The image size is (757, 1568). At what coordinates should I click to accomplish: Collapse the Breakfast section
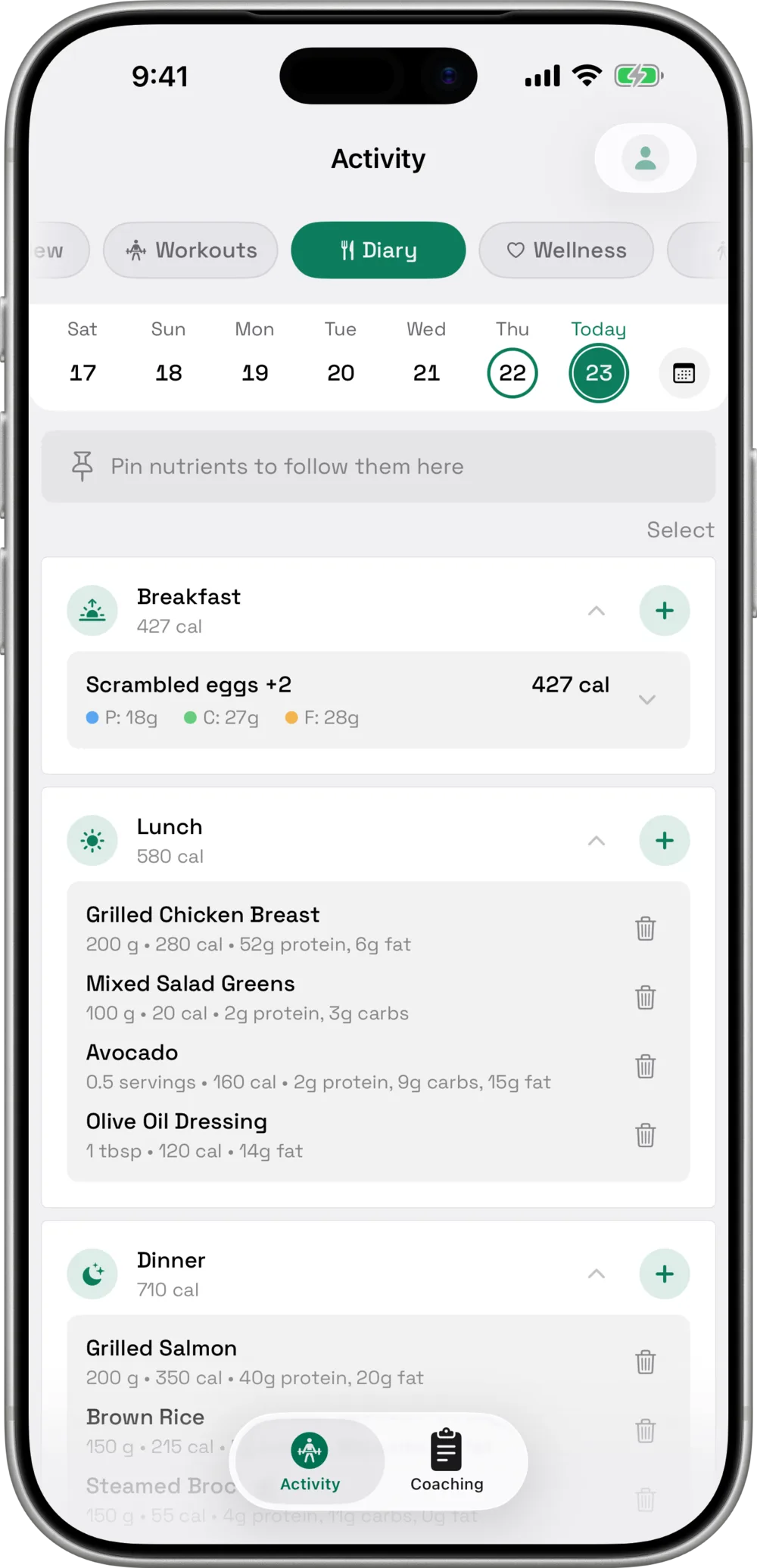tap(597, 611)
